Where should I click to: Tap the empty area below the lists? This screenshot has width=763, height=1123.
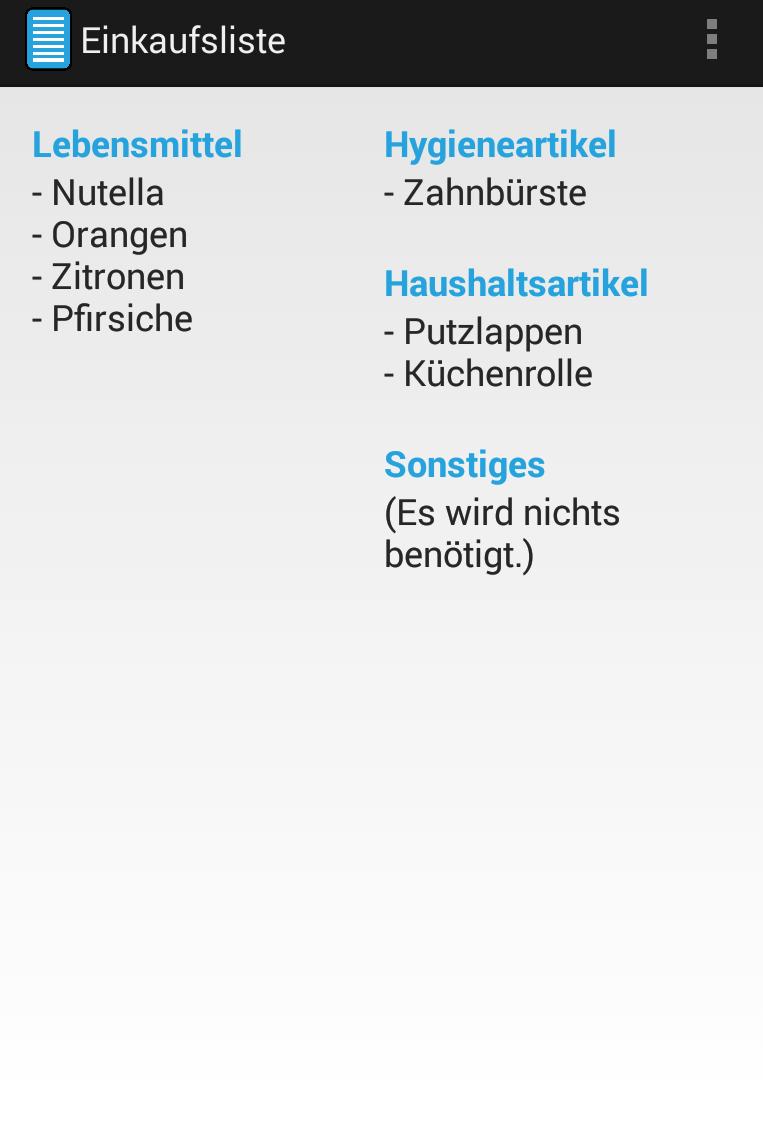[x=380, y=800]
